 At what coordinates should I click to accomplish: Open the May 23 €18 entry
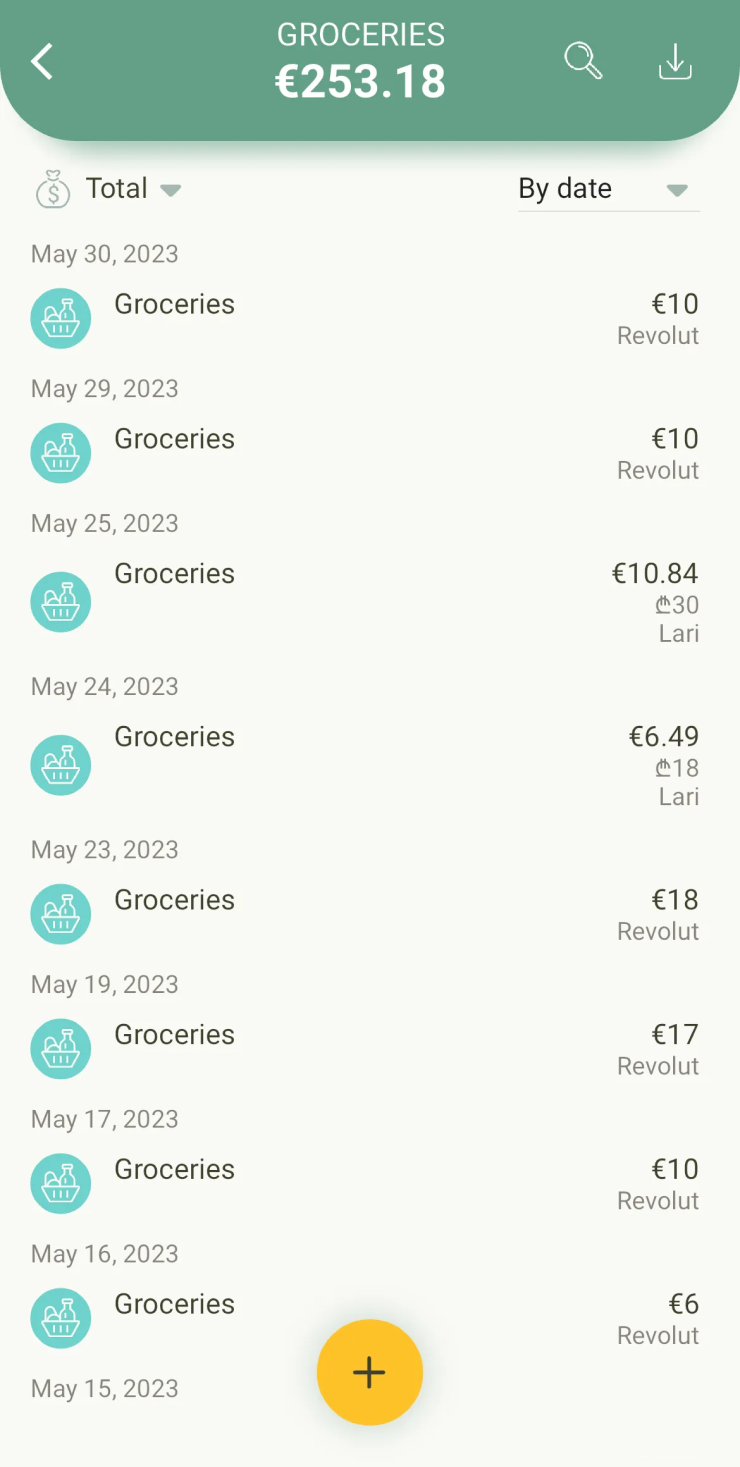click(370, 915)
